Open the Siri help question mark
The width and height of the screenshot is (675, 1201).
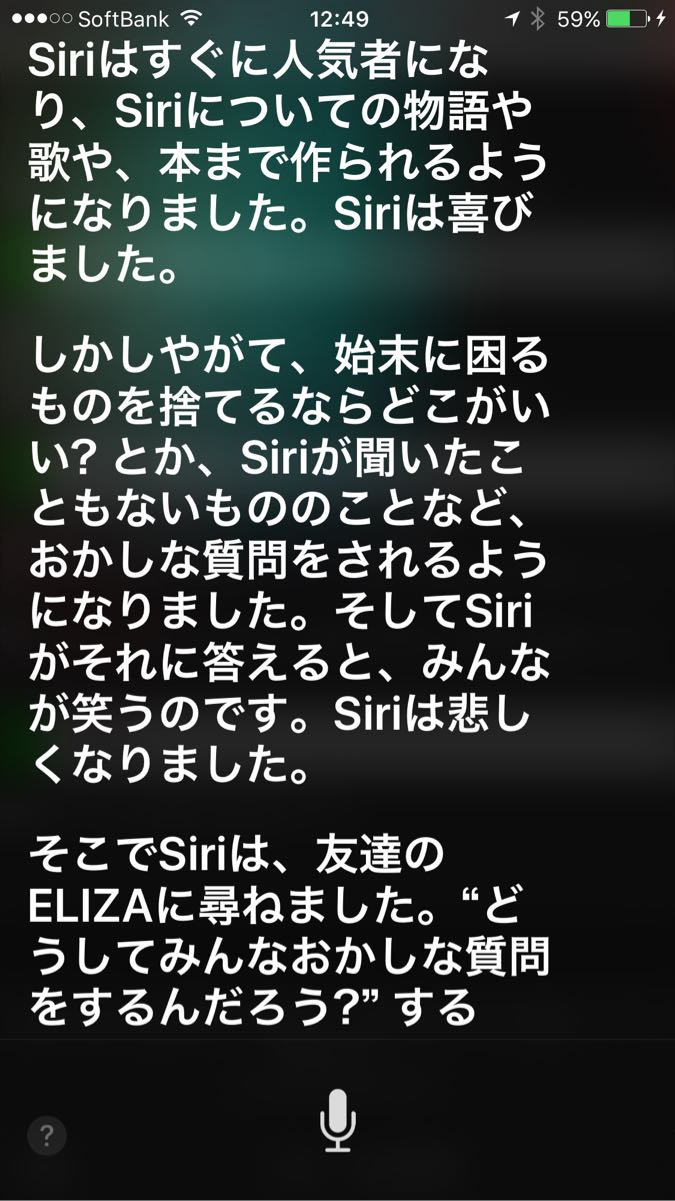click(46, 1136)
